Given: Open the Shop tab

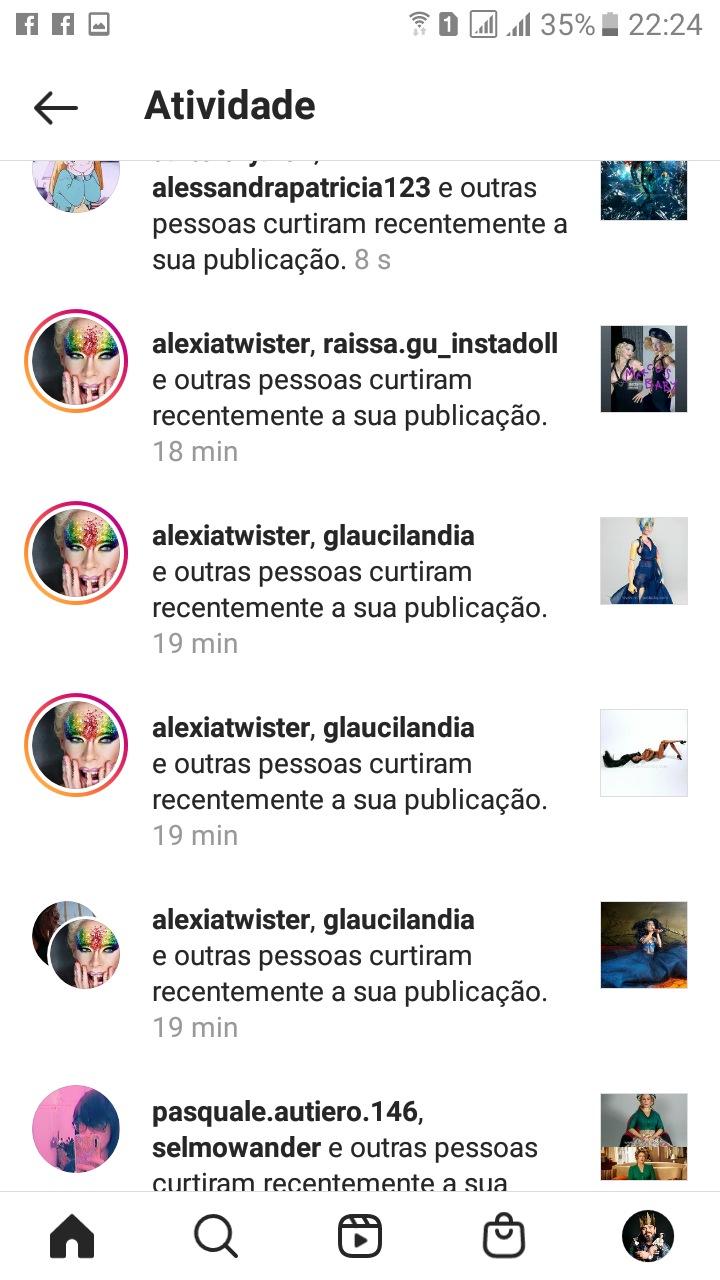Looking at the screenshot, I should [x=503, y=1238].
